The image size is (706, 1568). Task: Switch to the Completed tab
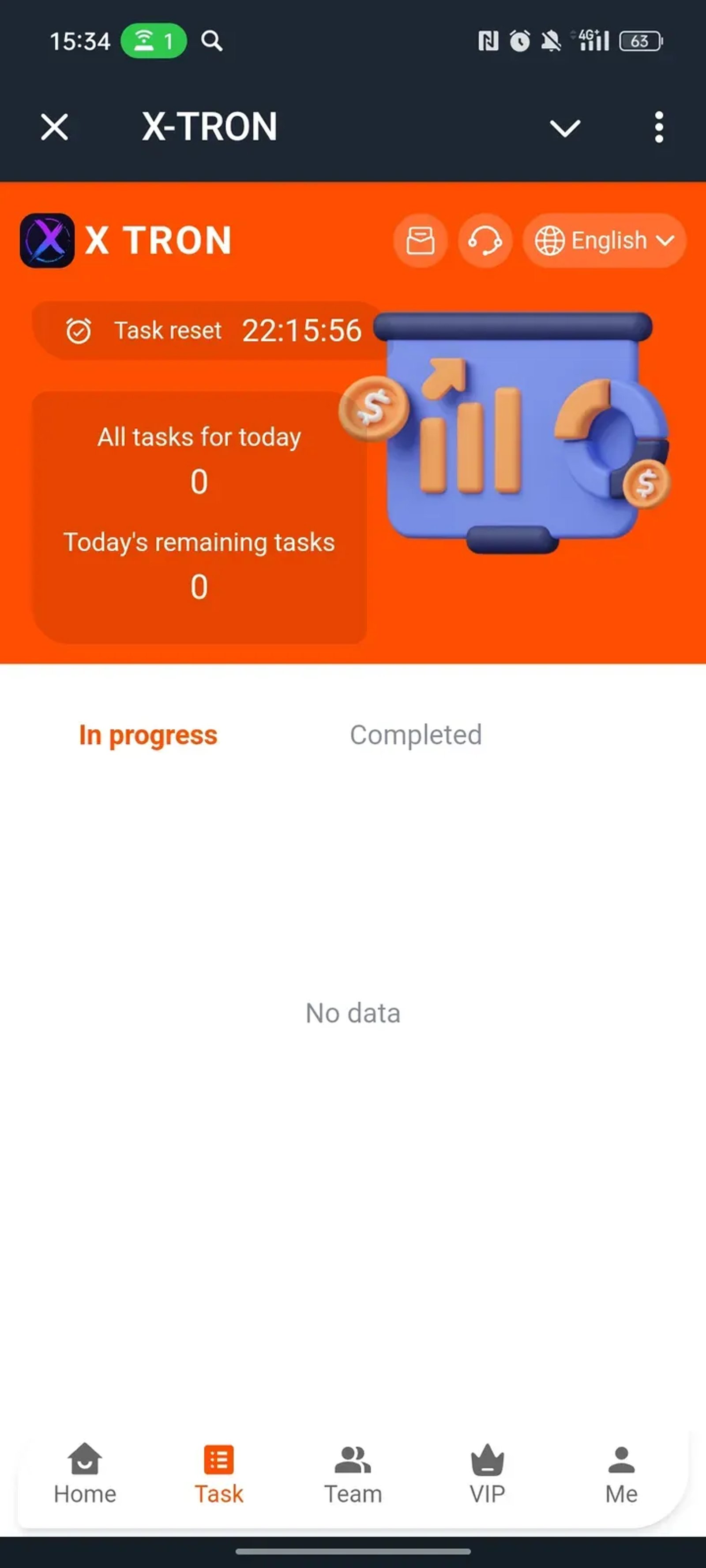click(416, 735)
